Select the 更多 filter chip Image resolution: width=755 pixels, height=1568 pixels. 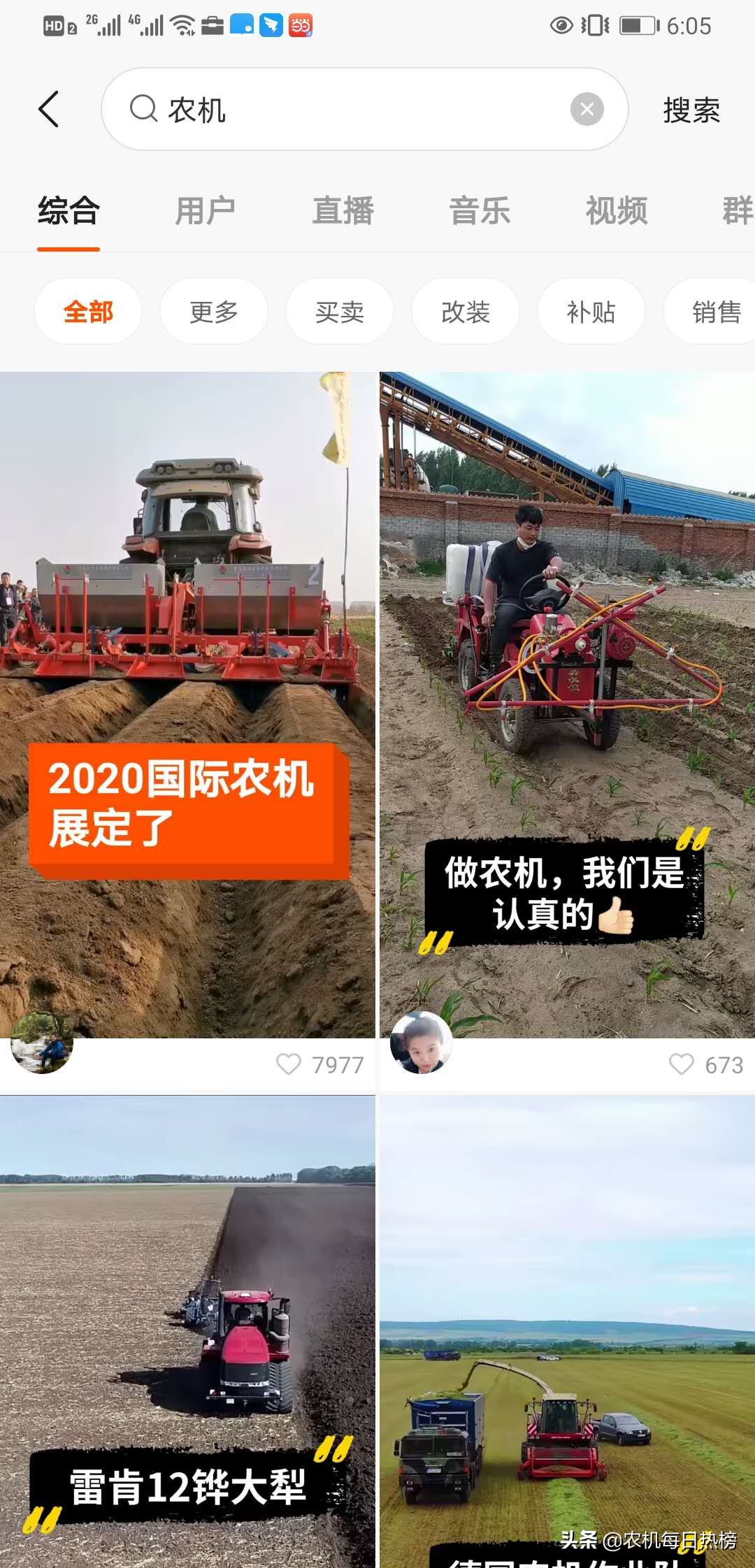pyautogui.click(x=214, y=312)
